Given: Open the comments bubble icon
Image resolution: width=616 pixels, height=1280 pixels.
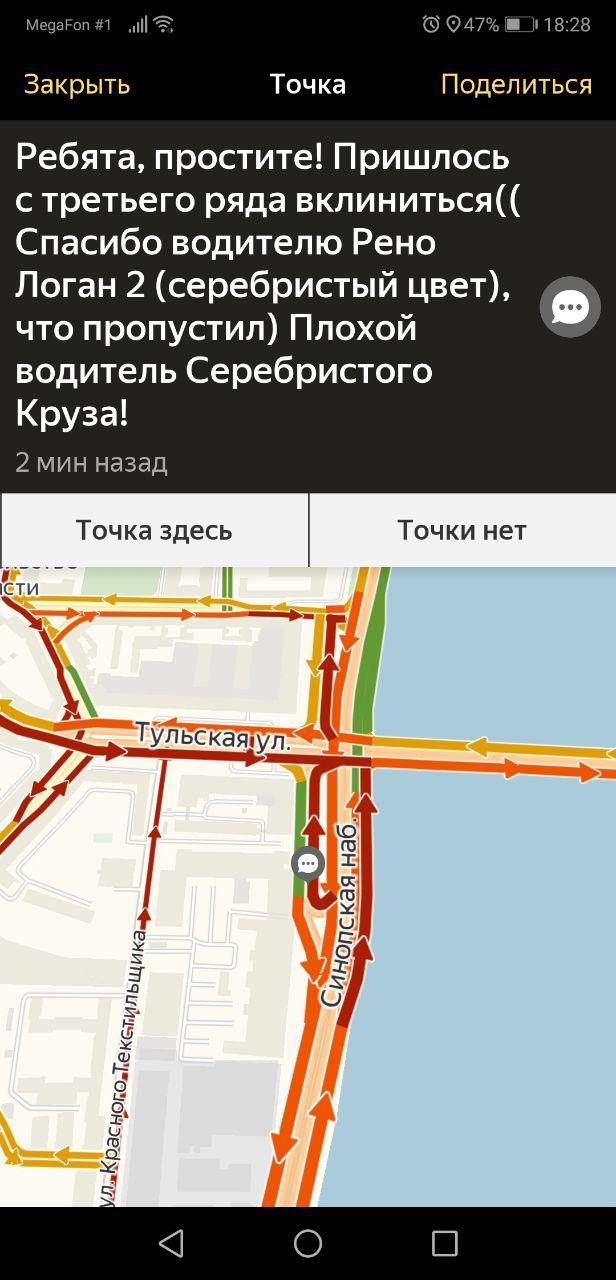Looking at the screenshot, I should 570,307.
